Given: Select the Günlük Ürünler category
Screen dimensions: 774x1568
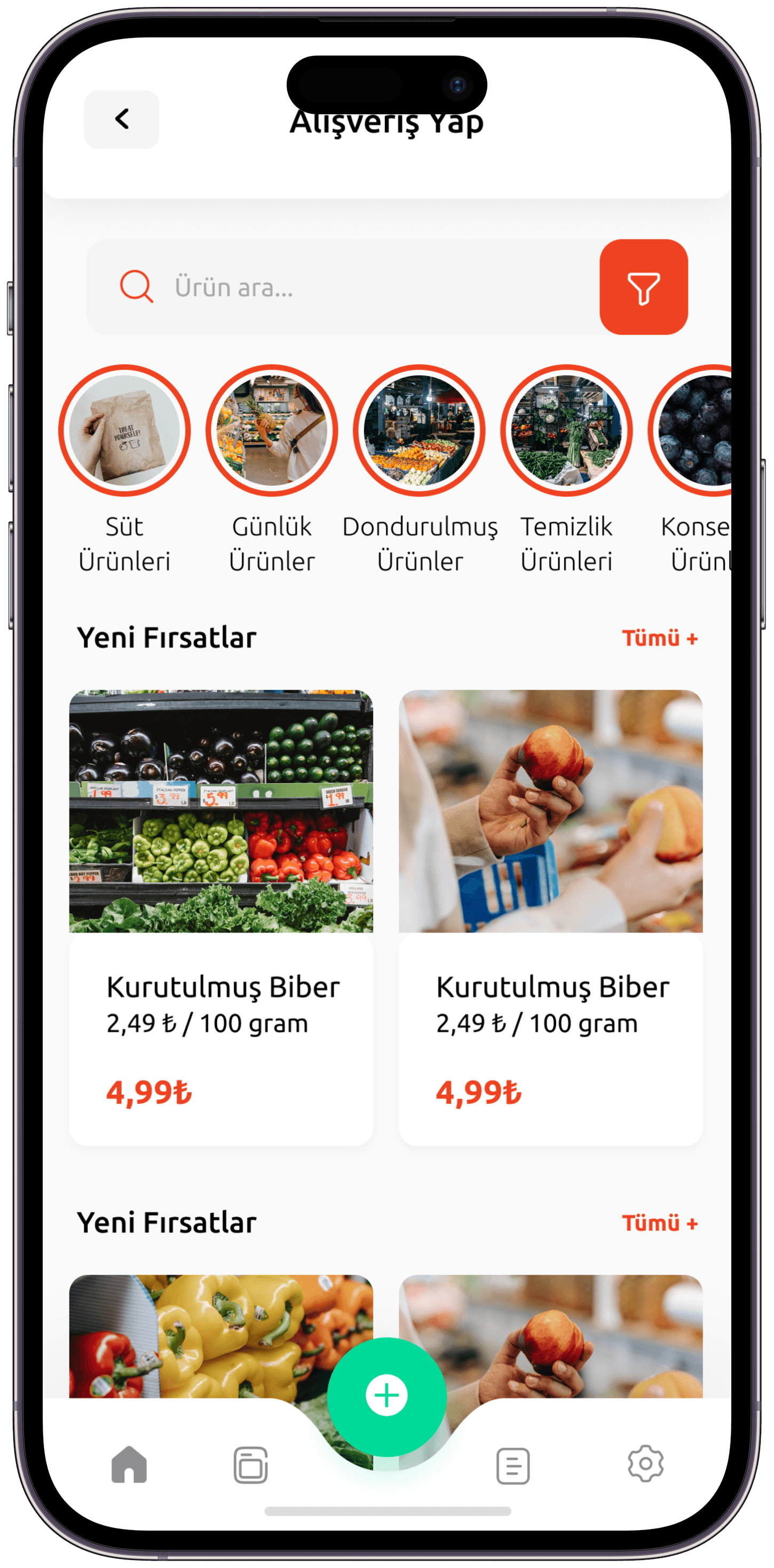Looking at the screenshot, I should (272, 469).
